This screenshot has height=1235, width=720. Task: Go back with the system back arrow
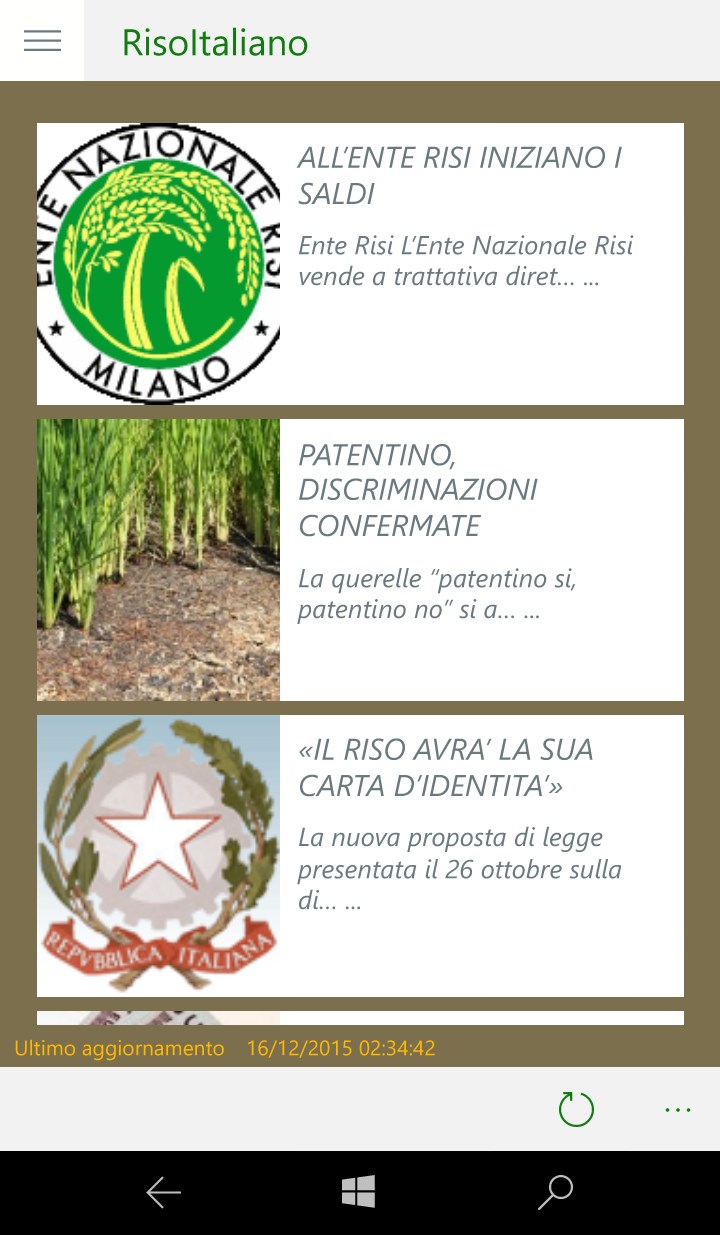point(163,1192)
